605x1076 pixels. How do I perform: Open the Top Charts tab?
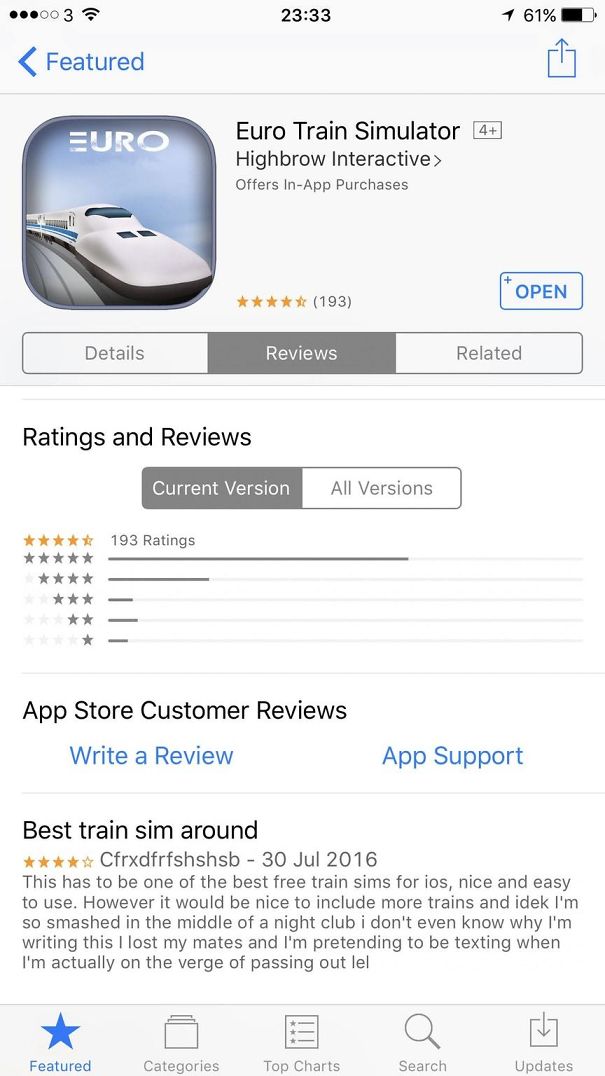[302, 1042]
